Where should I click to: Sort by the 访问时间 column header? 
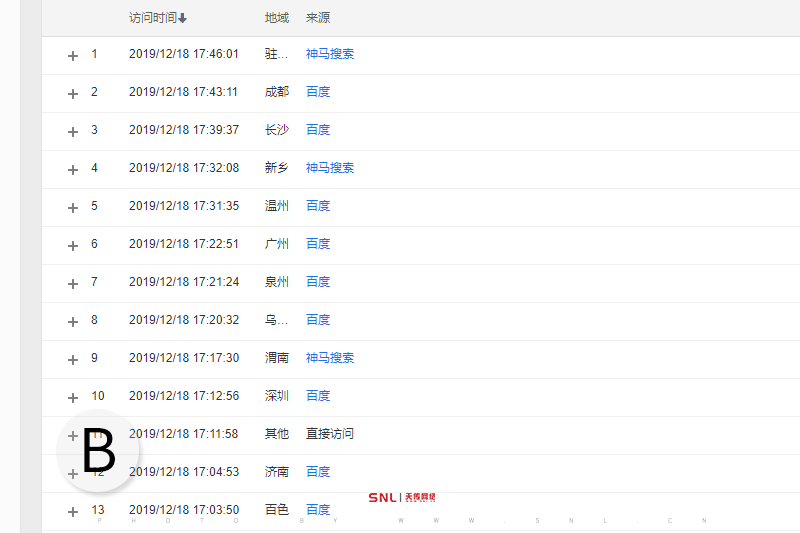[157, 18]
